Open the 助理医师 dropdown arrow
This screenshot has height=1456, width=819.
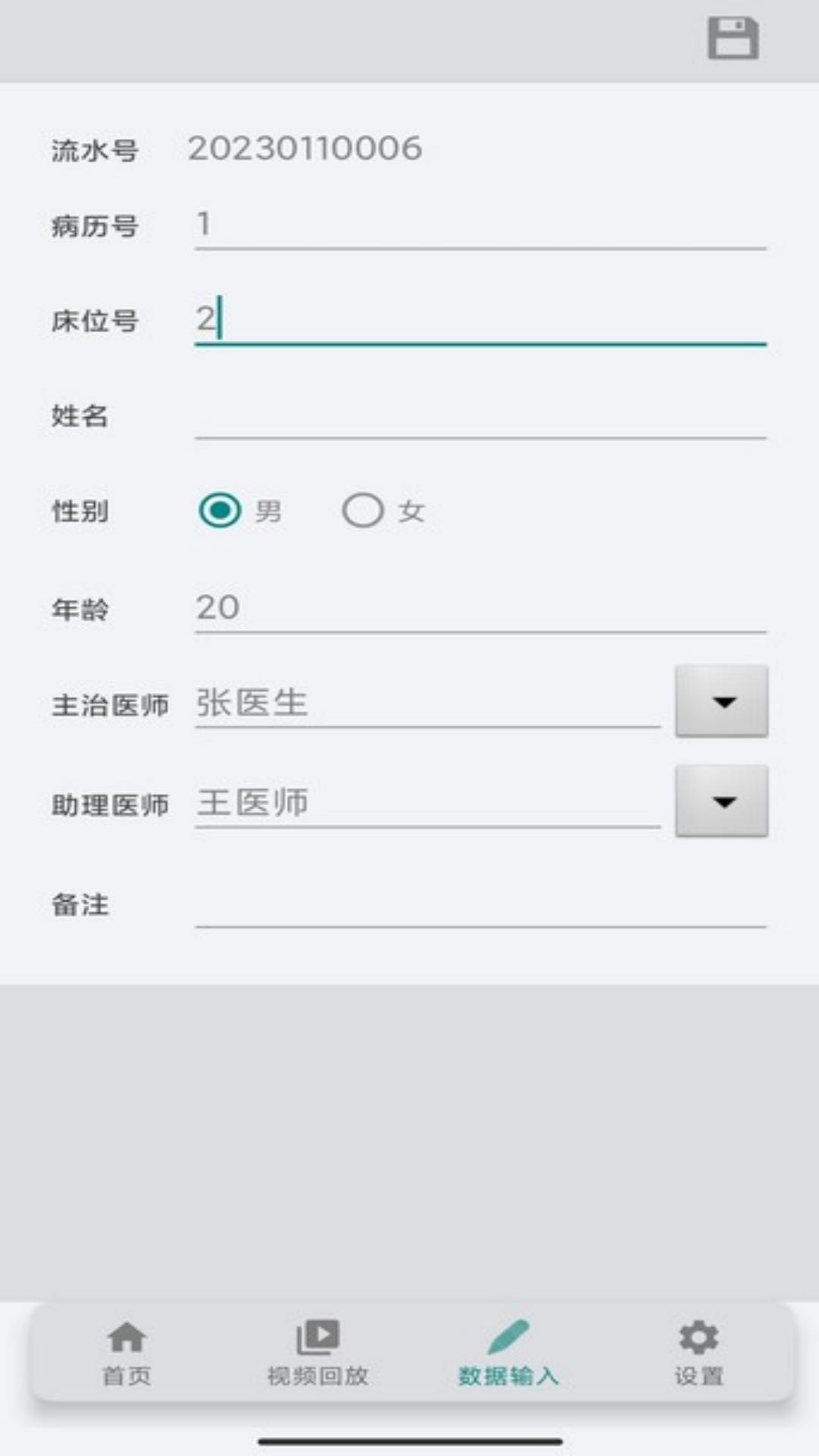720,802
